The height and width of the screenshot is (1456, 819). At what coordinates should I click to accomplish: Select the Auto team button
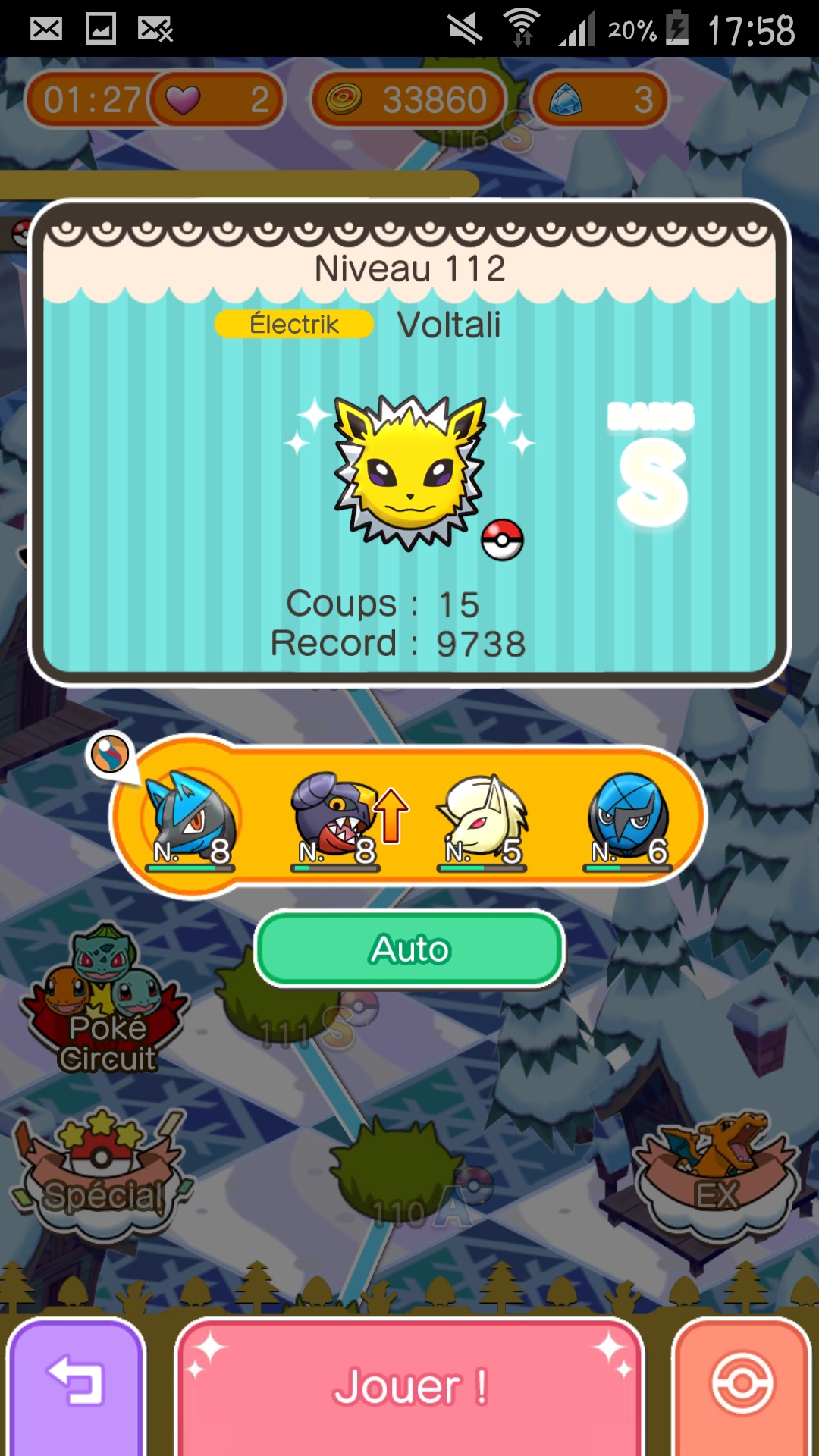[409, 949]
